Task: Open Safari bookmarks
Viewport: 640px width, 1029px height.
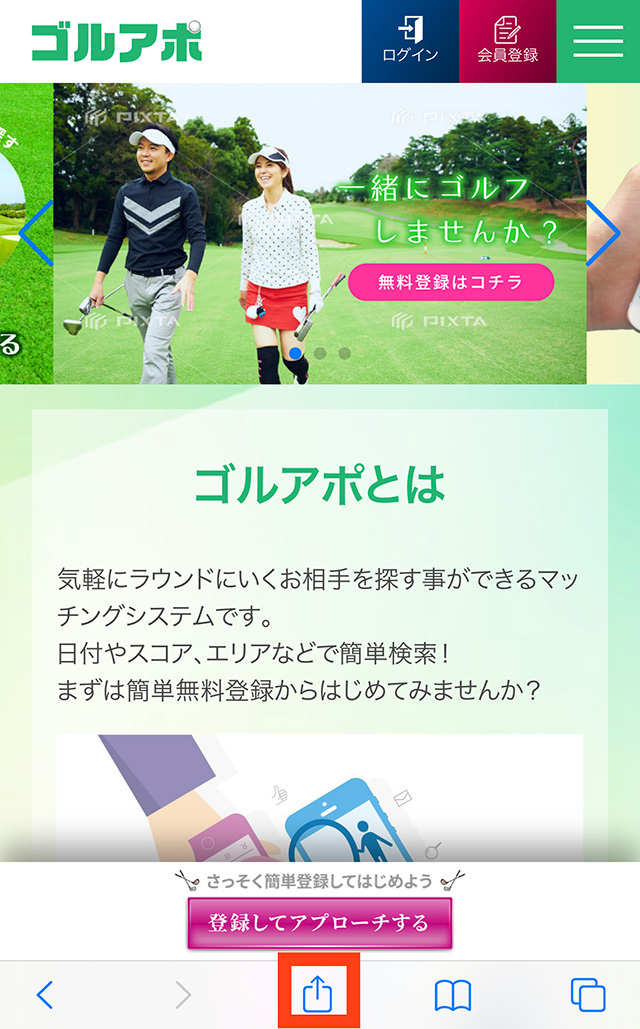Action: (452, 994)
